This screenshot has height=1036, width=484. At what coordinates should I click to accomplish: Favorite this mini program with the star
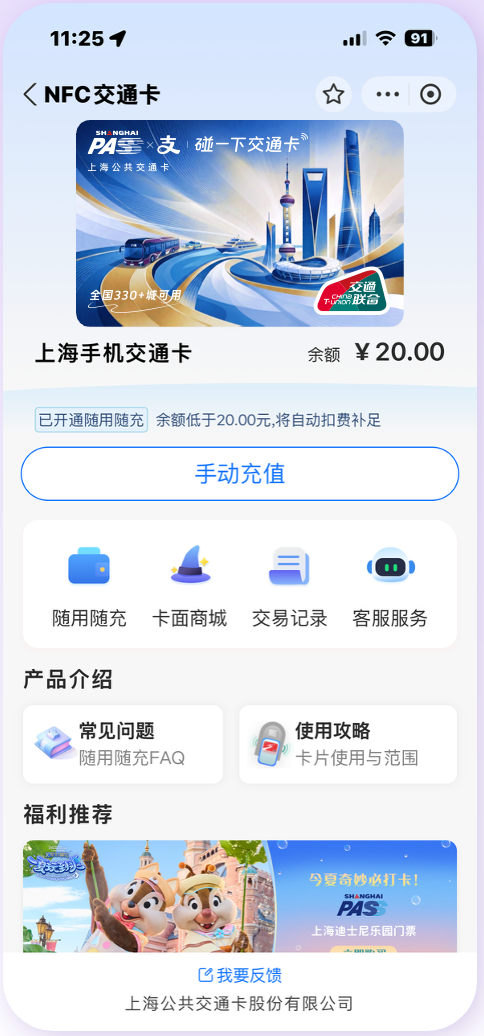[333, 94]
